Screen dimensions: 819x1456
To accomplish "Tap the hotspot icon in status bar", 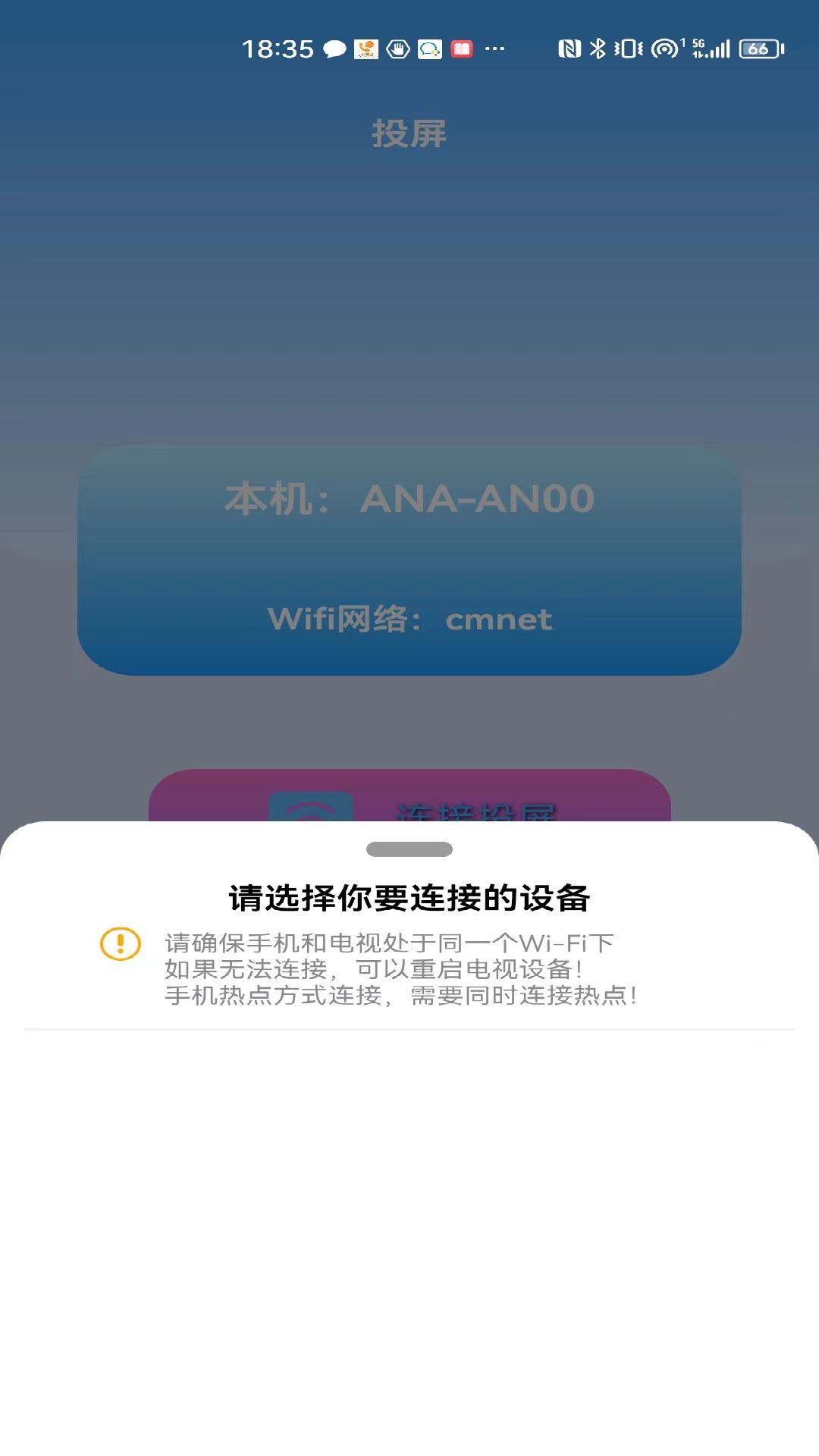I will pos(664,48).
